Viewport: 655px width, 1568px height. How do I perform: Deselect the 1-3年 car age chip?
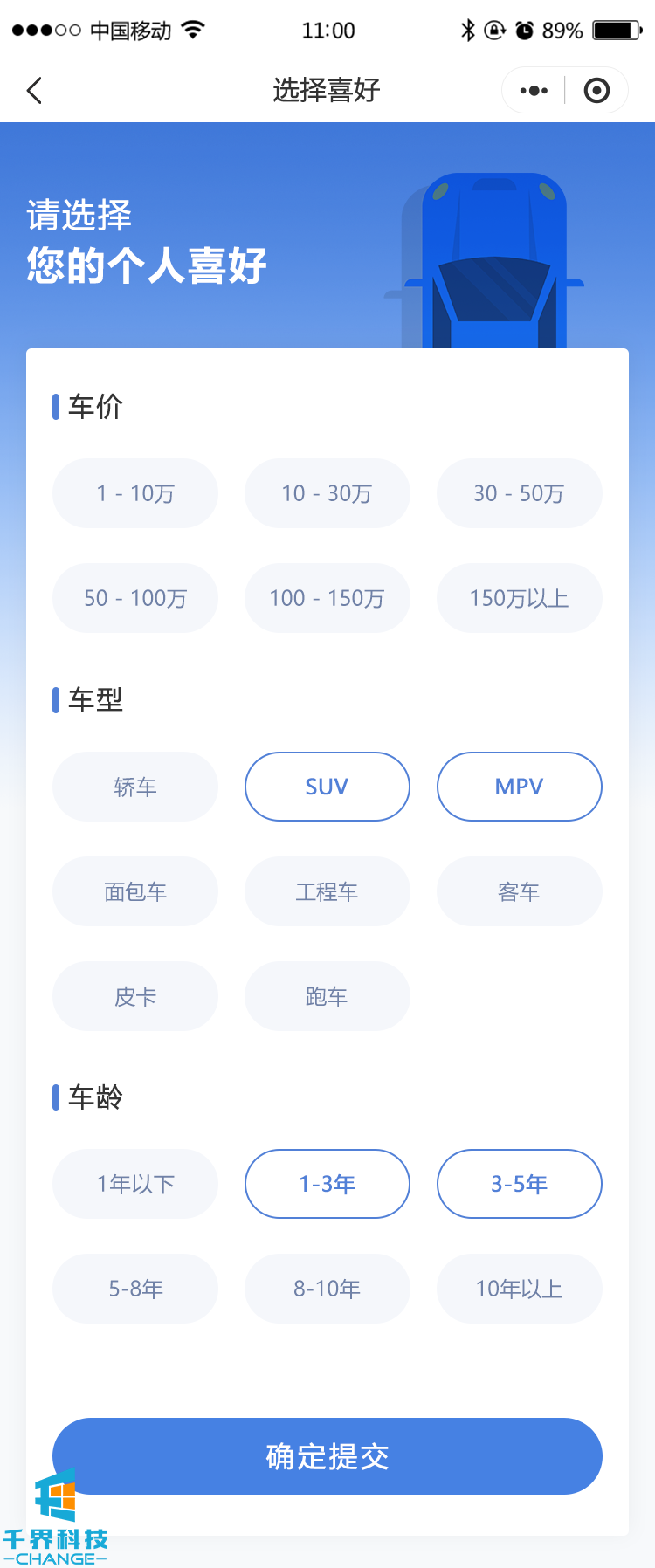[x=327, y=1184]
